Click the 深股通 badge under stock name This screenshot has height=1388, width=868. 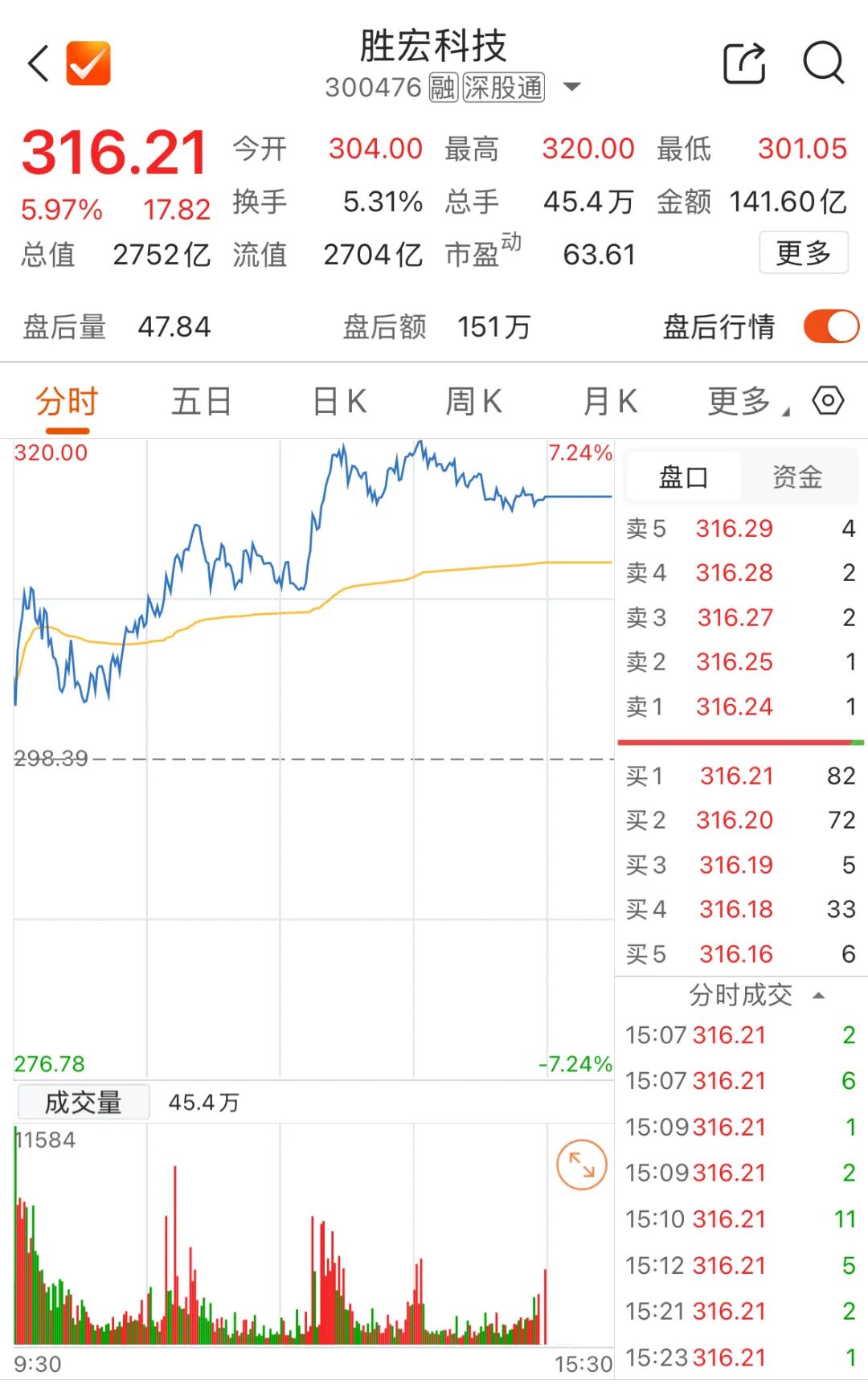click(503, 87)
